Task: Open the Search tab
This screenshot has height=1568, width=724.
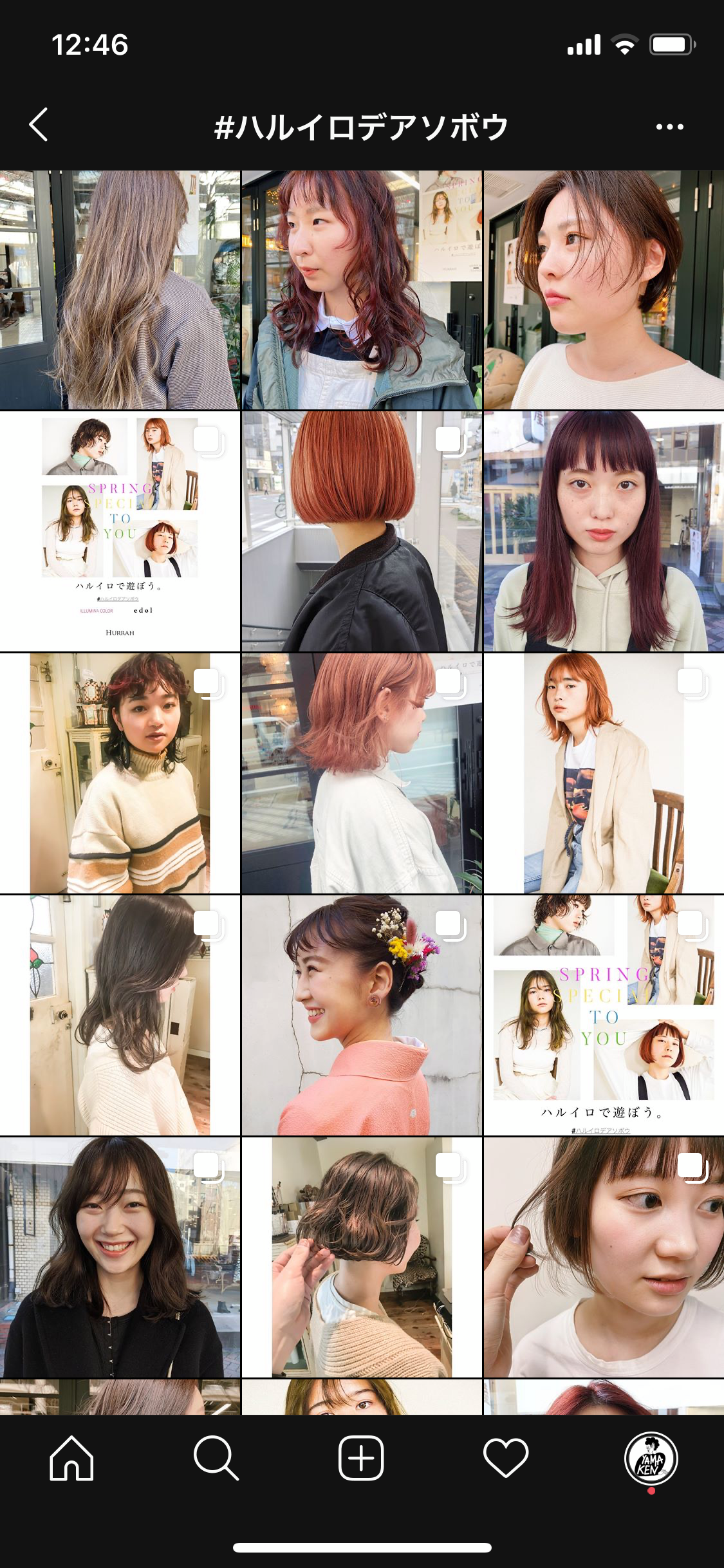Action: (216, 1459)
